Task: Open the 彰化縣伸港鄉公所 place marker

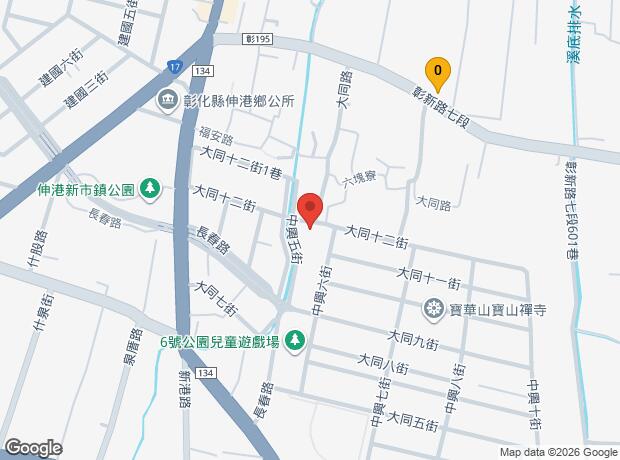Action: click(167, 101)
